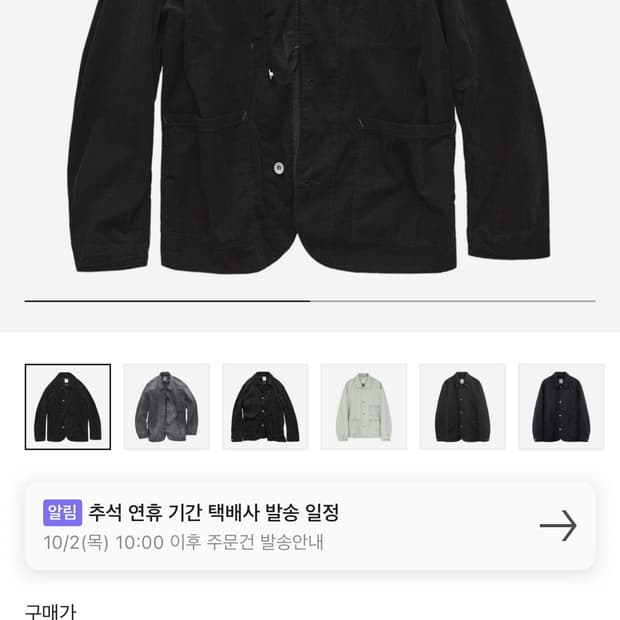
Task: View the gray jacket thumbnail
Action: (166, 407)
